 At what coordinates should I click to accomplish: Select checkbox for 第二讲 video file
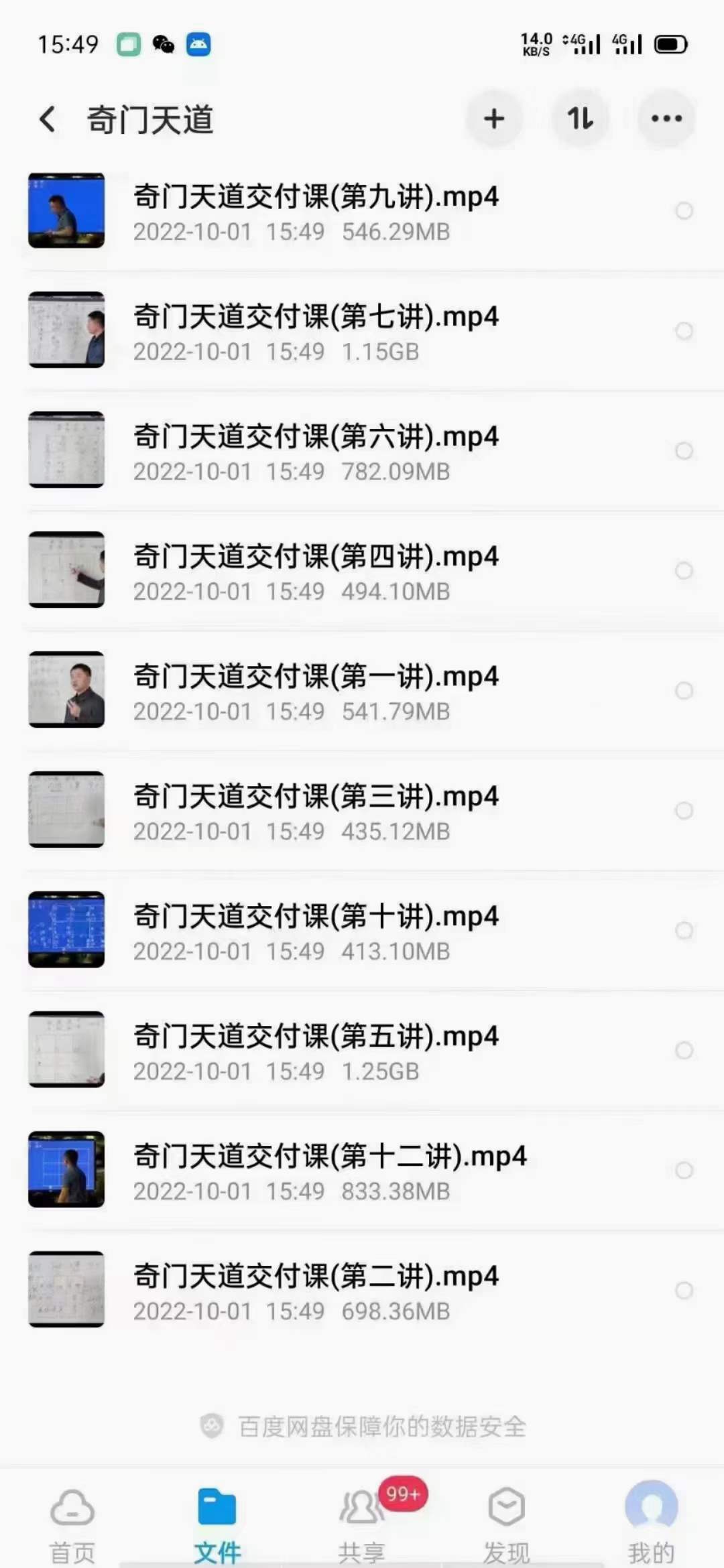[x=685, y=1290]
